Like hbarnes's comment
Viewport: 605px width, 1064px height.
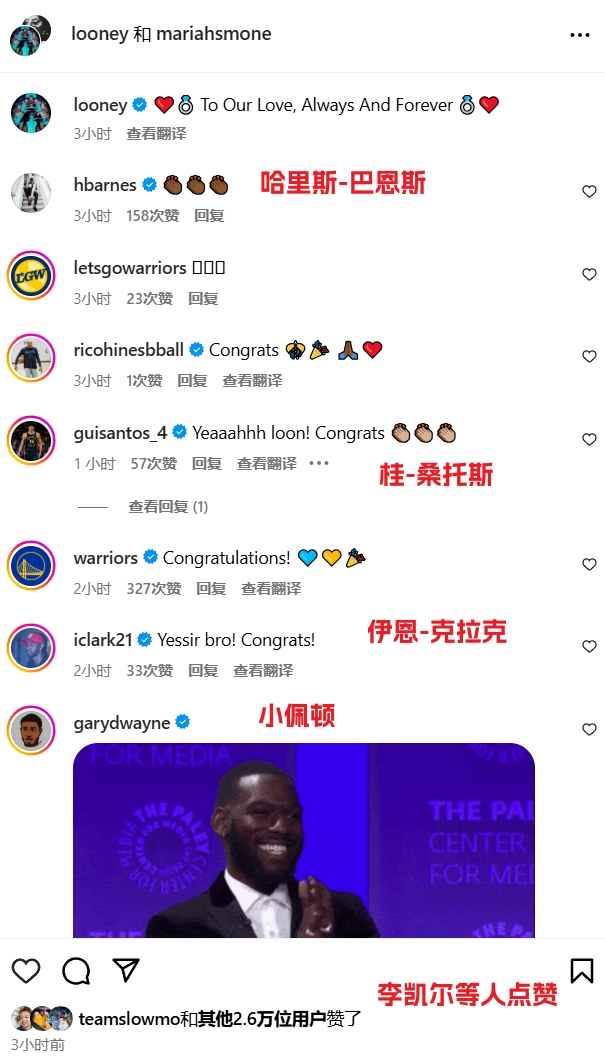pyautogui.click(x=589, y=192)
